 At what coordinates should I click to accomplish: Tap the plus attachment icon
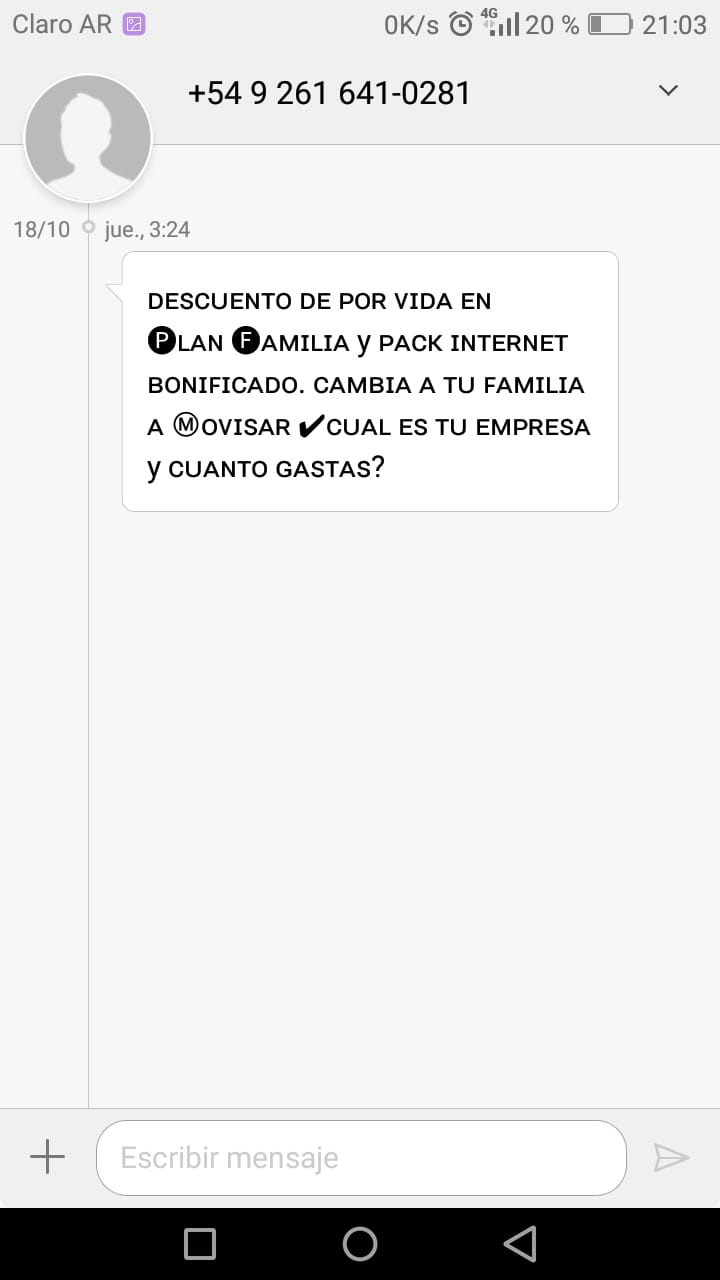click(47, 1158)
